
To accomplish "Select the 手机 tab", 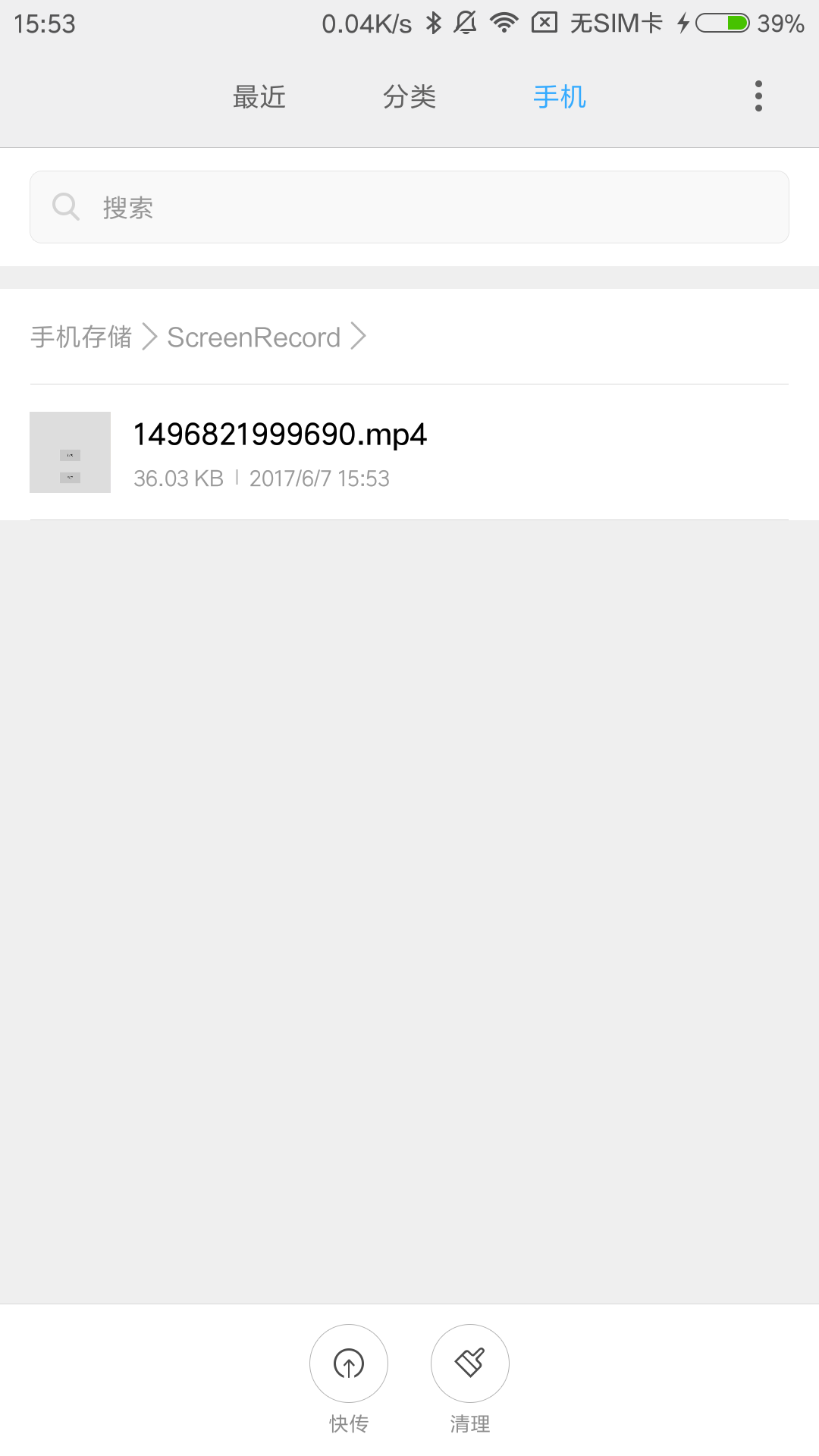I will (x=560, y=97).
